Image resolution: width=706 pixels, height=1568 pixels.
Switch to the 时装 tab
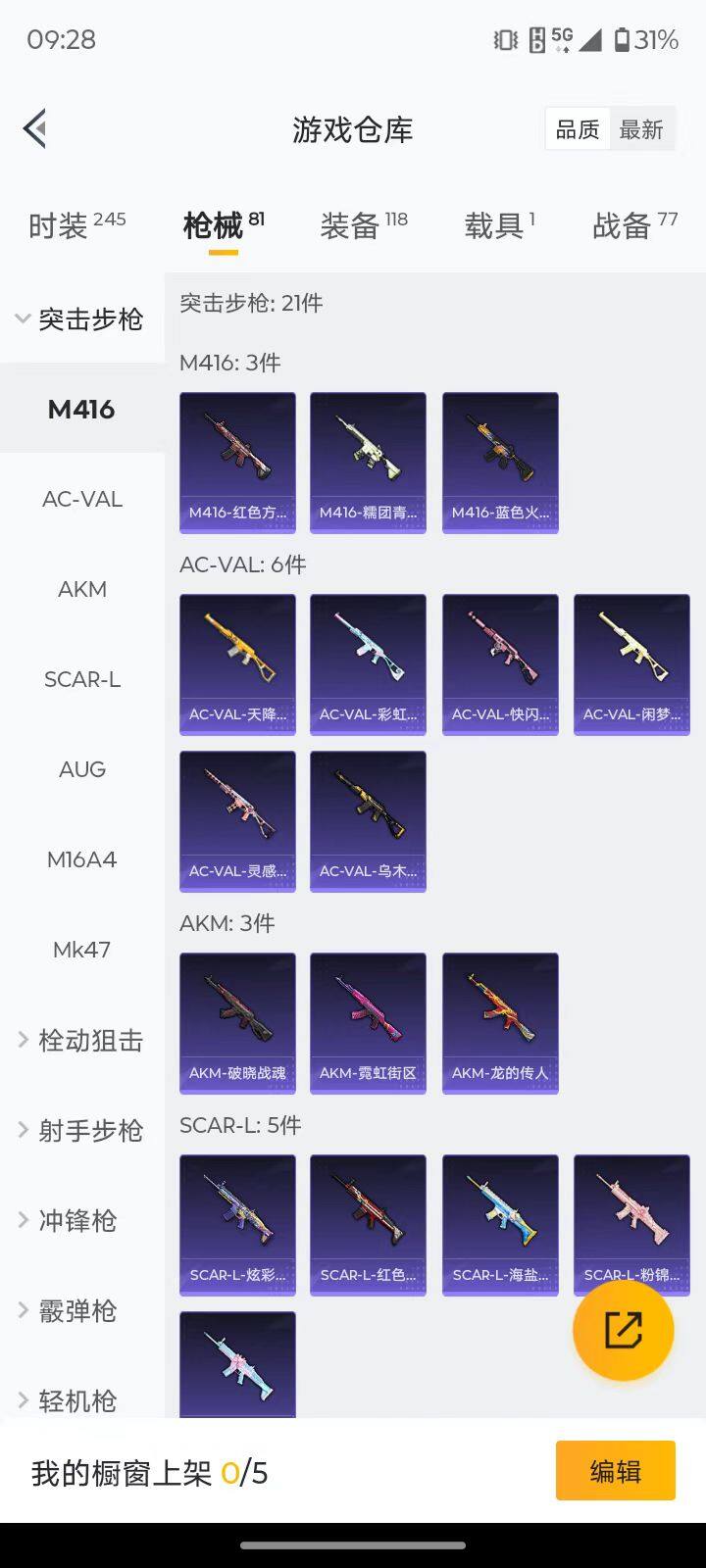pyautogui.click(x=76, y=225)
